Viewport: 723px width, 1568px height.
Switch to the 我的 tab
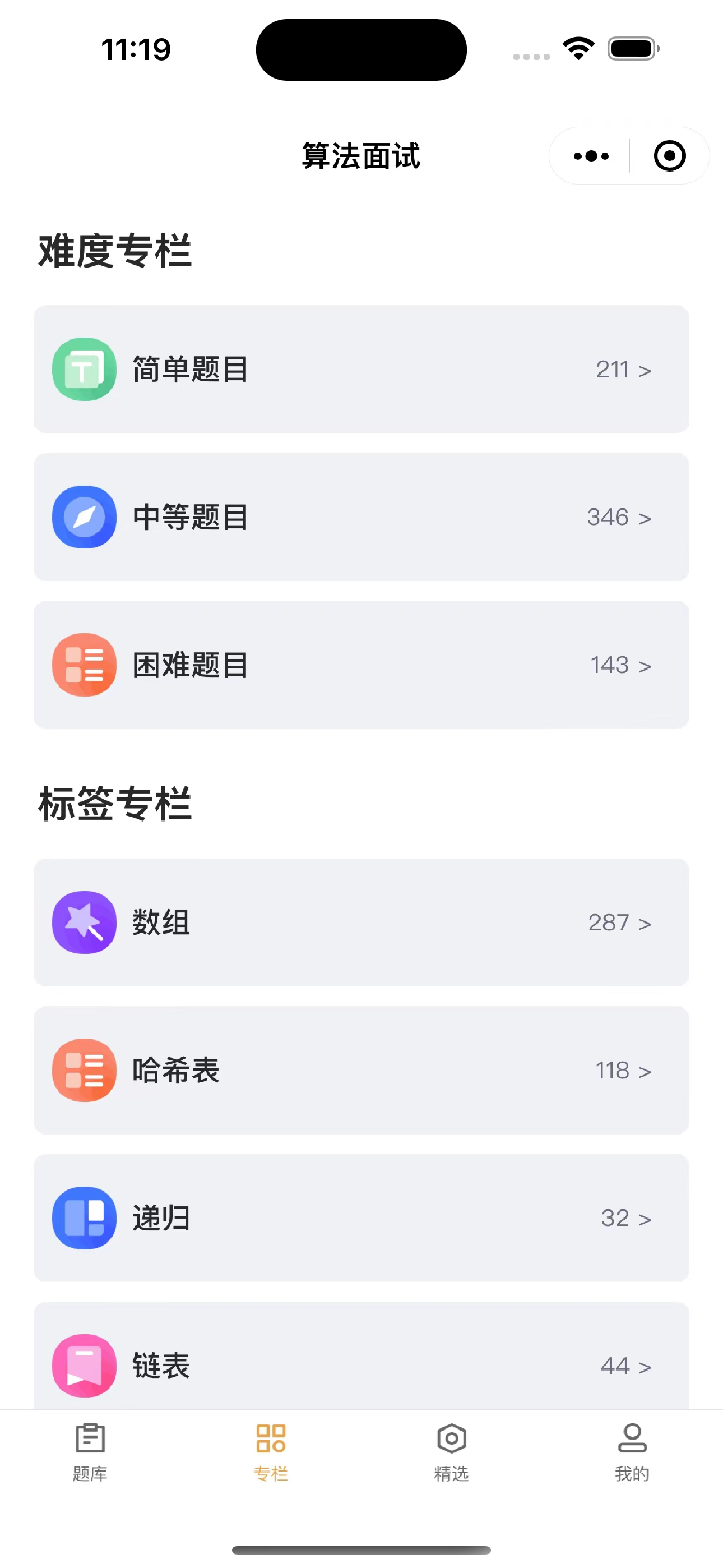[632, 1451]
